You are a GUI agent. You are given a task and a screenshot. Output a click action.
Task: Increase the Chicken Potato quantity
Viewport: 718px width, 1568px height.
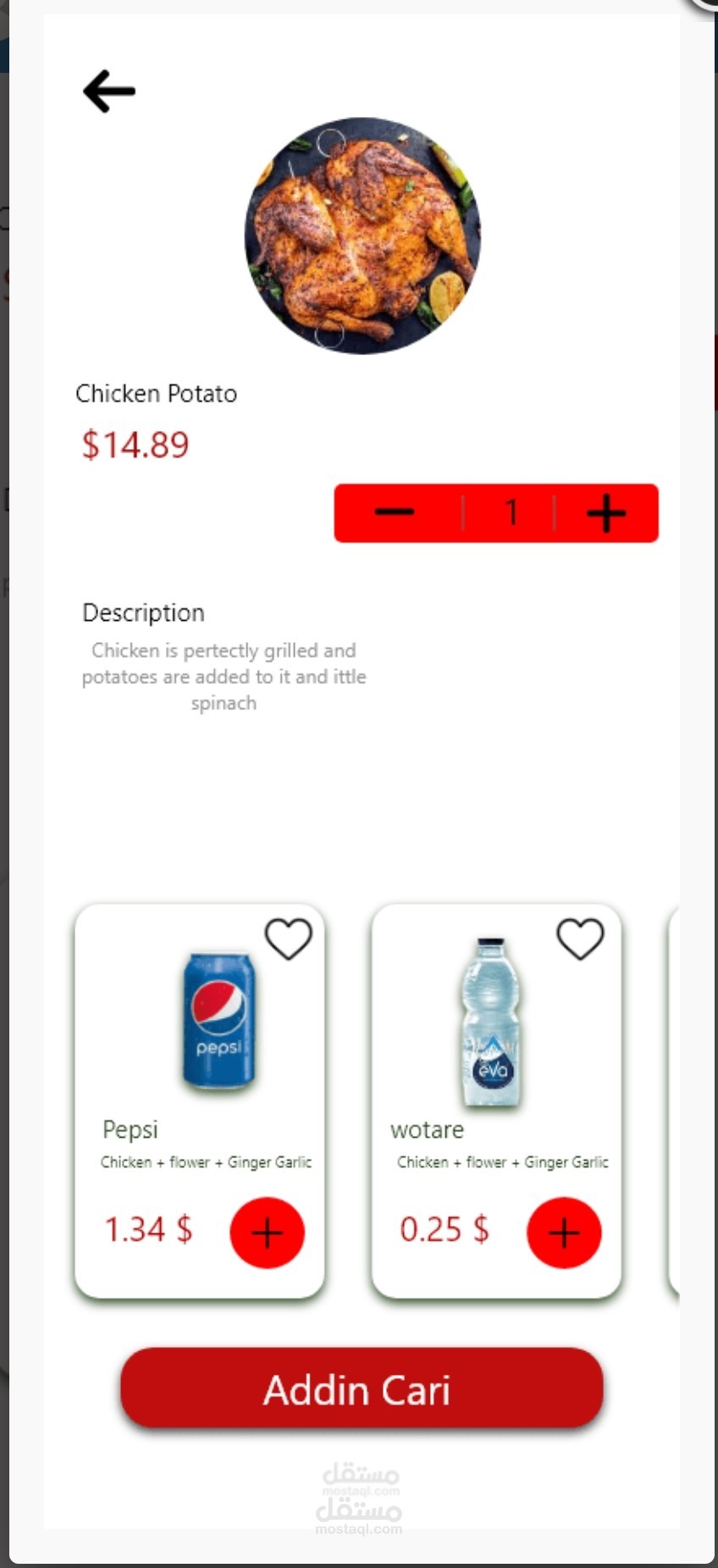[x=606, y=513]
